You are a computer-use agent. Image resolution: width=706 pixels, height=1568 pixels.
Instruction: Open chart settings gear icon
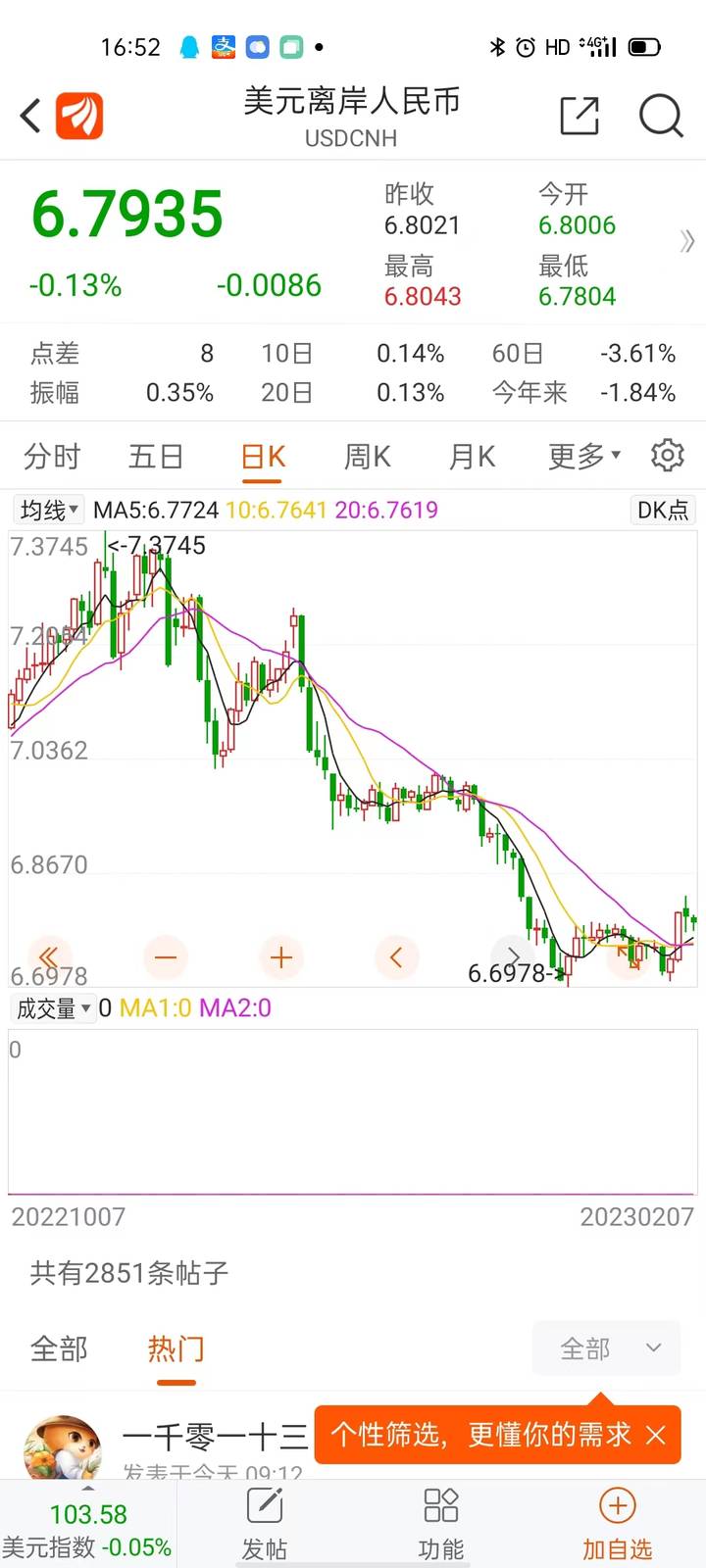pyautogui.click(x=668, y=456)
